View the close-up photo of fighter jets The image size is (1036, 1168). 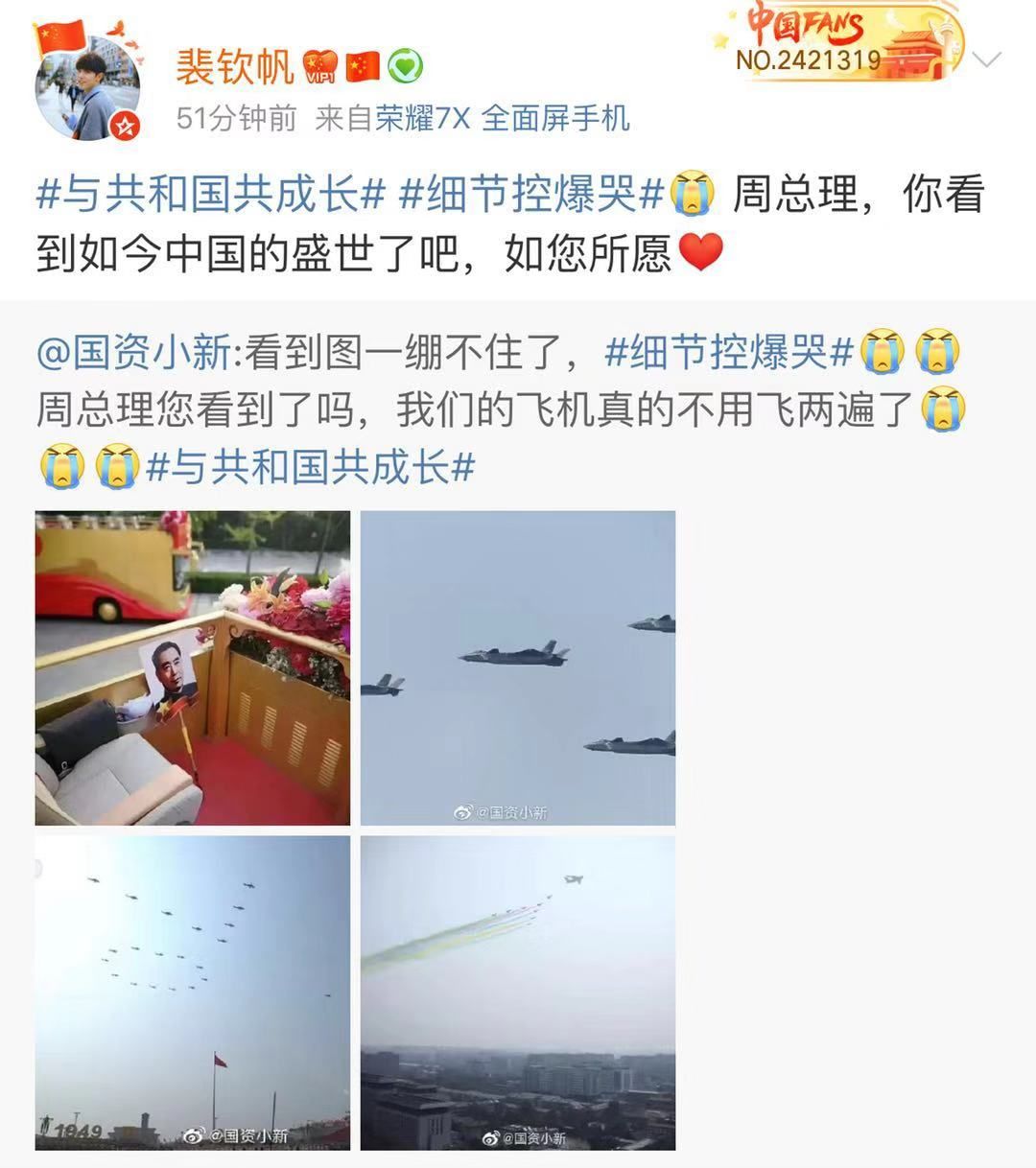tap(518, 667)
